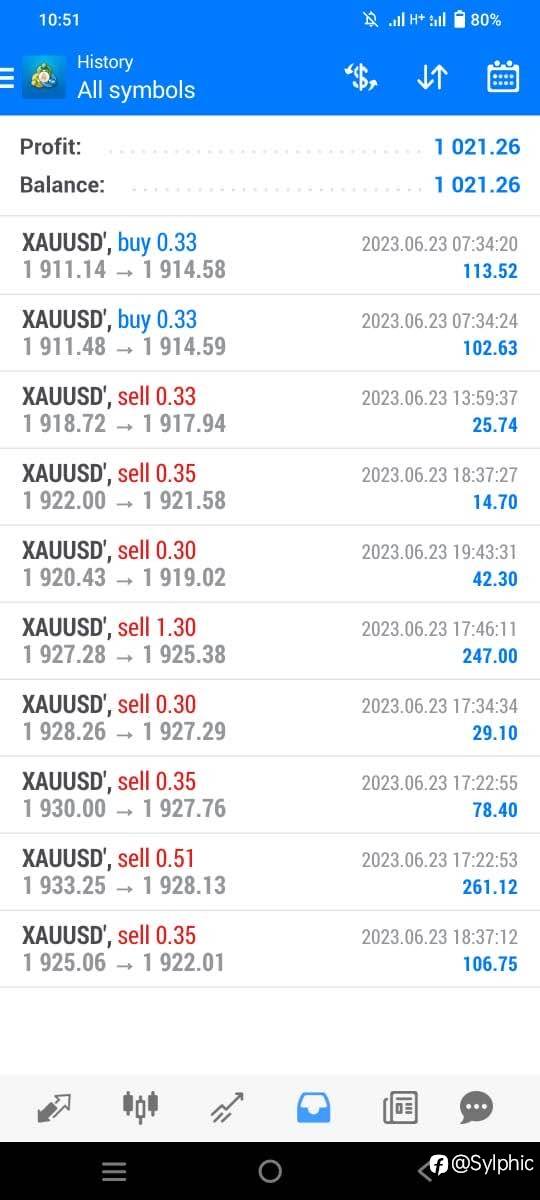Select the History inbox tab
Viewport: 540px width, 1200px height.
[x=313, y=1107]
